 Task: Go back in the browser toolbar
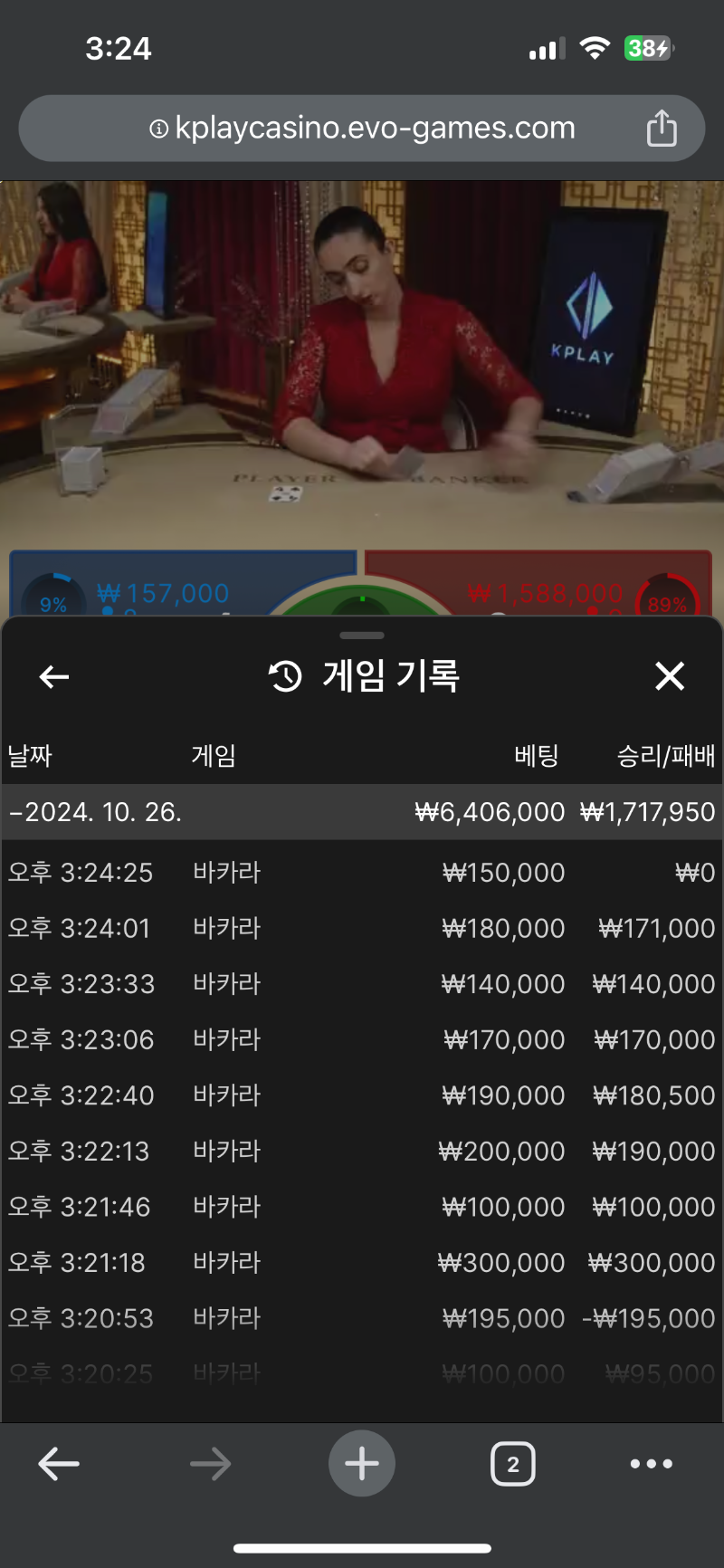(59, 1464)
